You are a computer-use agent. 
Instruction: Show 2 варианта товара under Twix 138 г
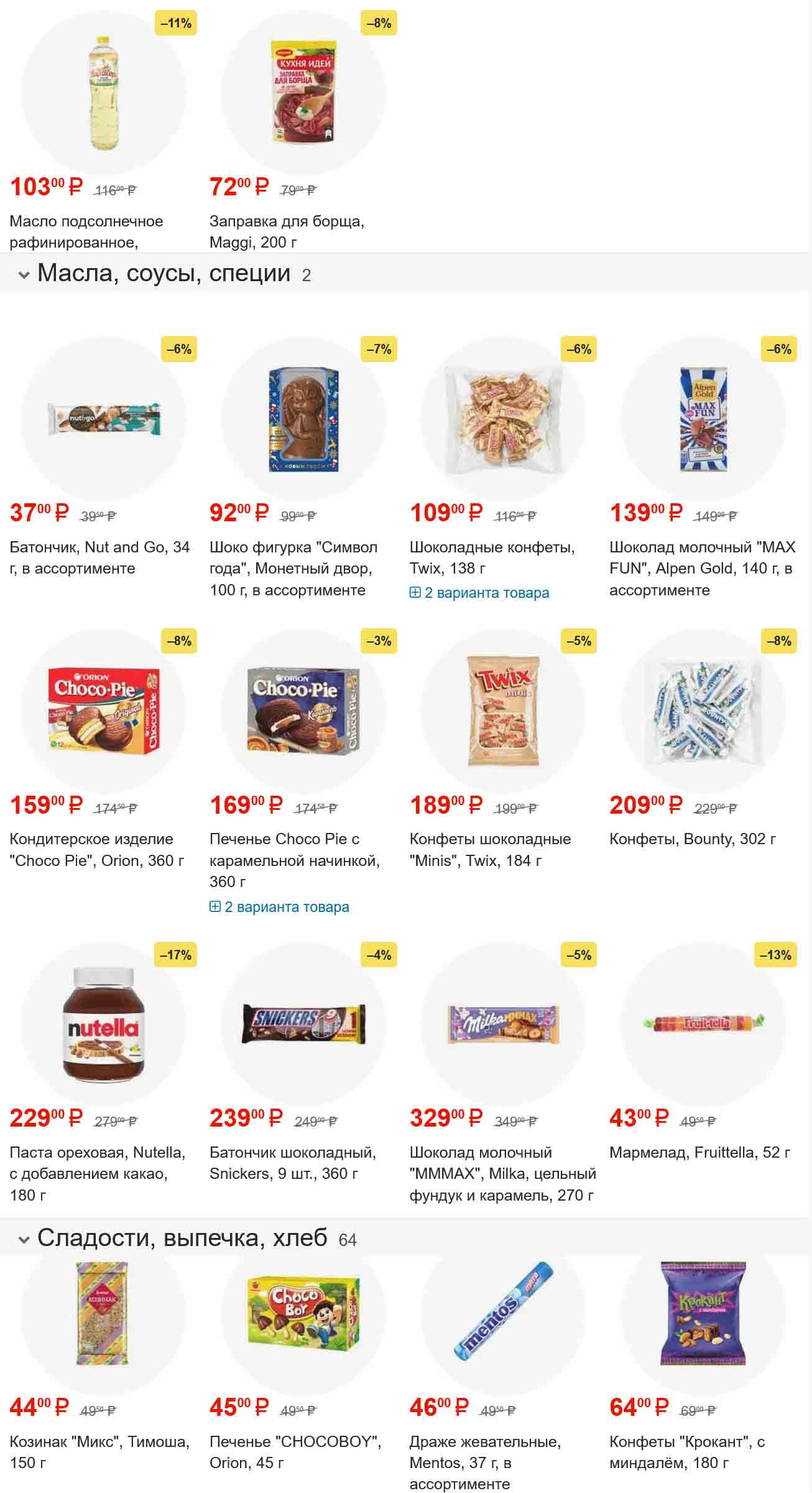coord(479,593)
